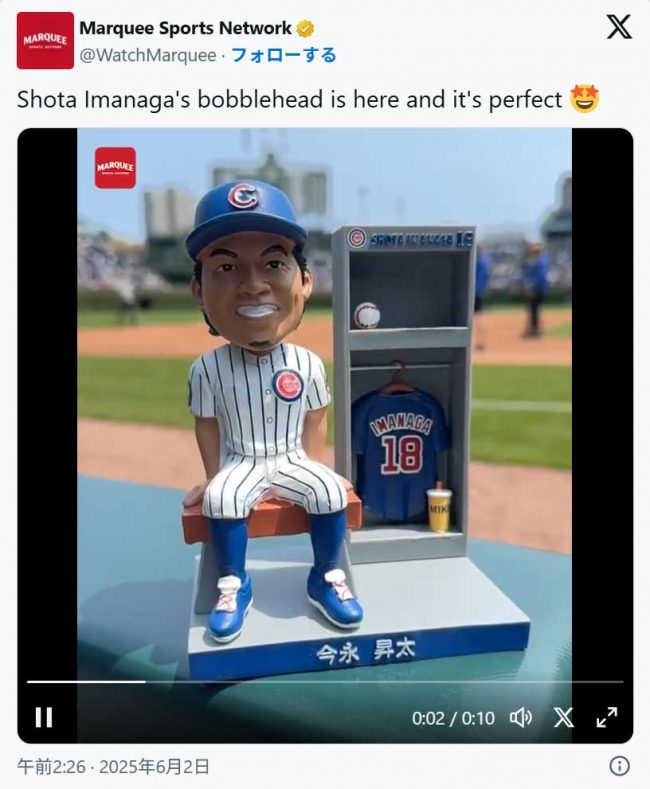Open the @WatchMarquee handle
Image resolution: width=650 pixels, height=789 pixels.
(x=147, y=55)
